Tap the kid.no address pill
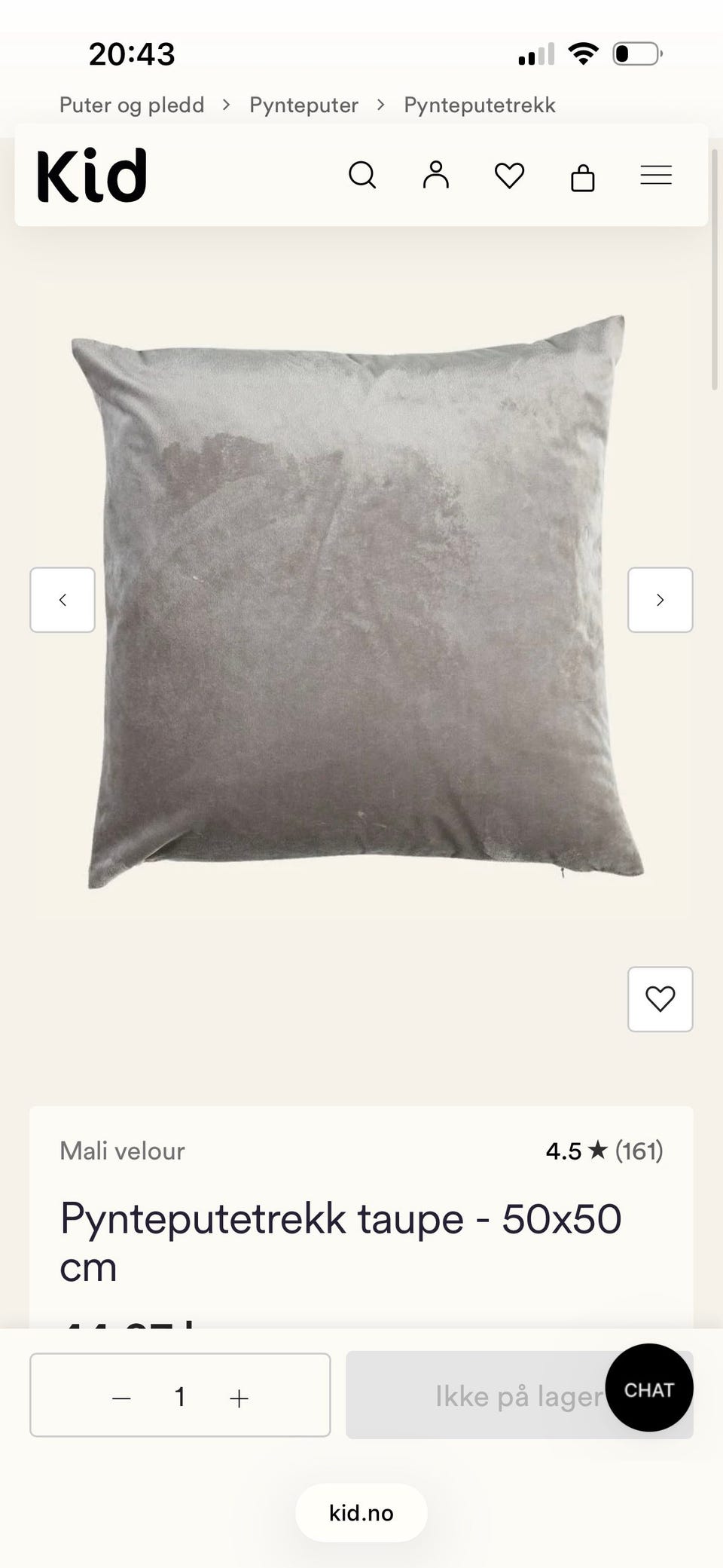Image resolution: width=723 pixels, height=1568 pixels. tap(361, 1512)
